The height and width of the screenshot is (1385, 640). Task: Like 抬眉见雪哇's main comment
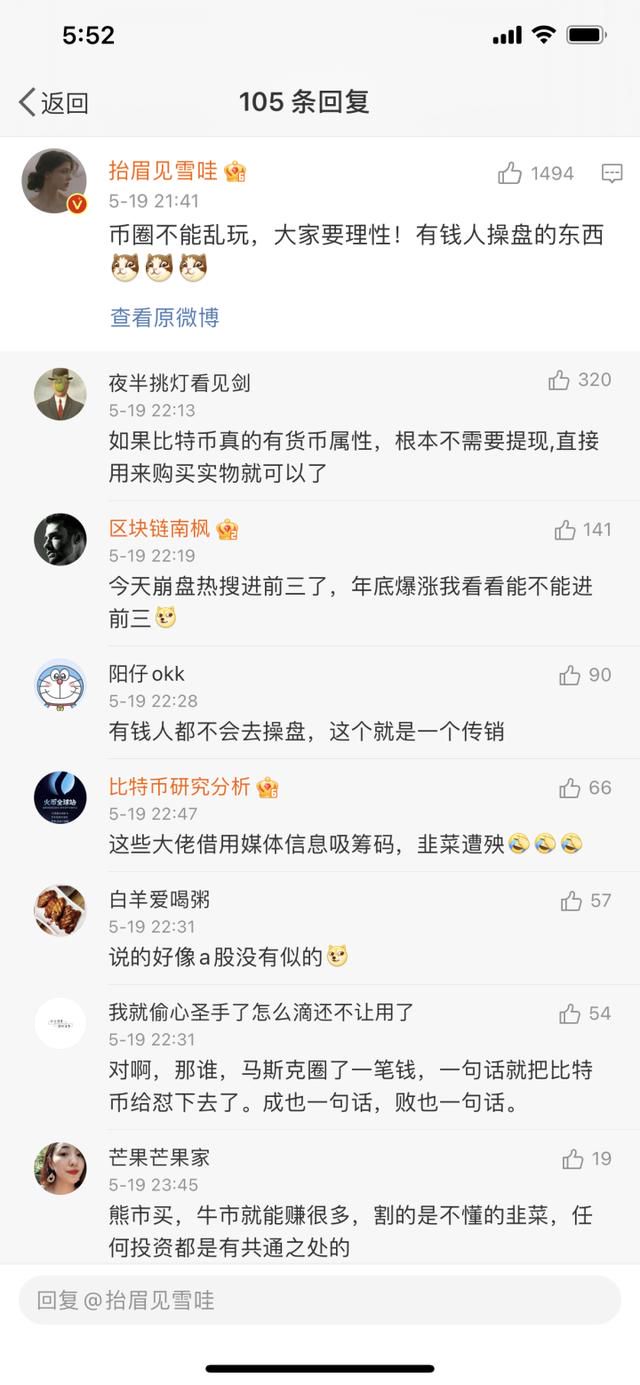point(510,174)
